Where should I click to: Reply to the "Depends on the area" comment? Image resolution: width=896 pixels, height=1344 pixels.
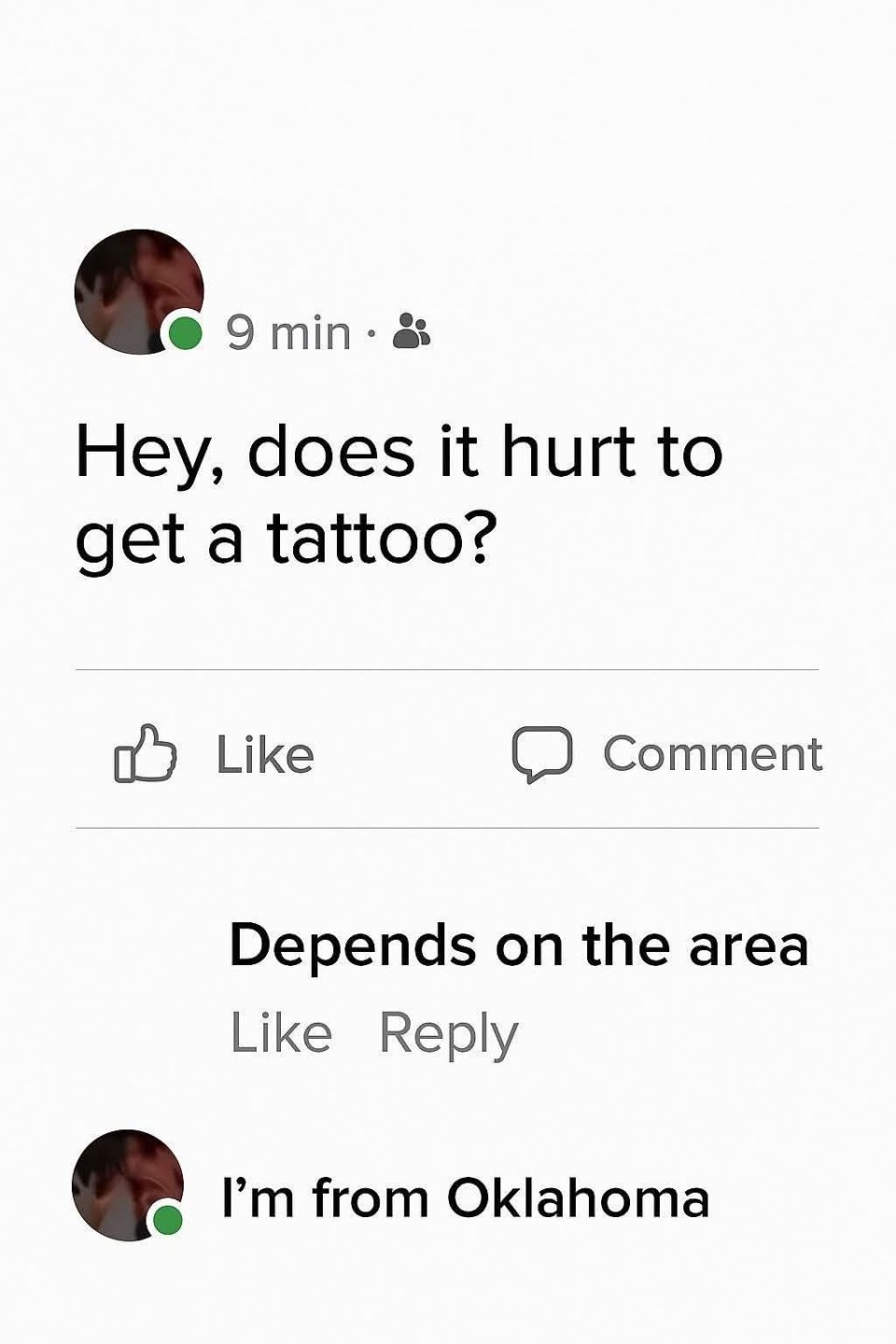click(x=448, y=1033)
